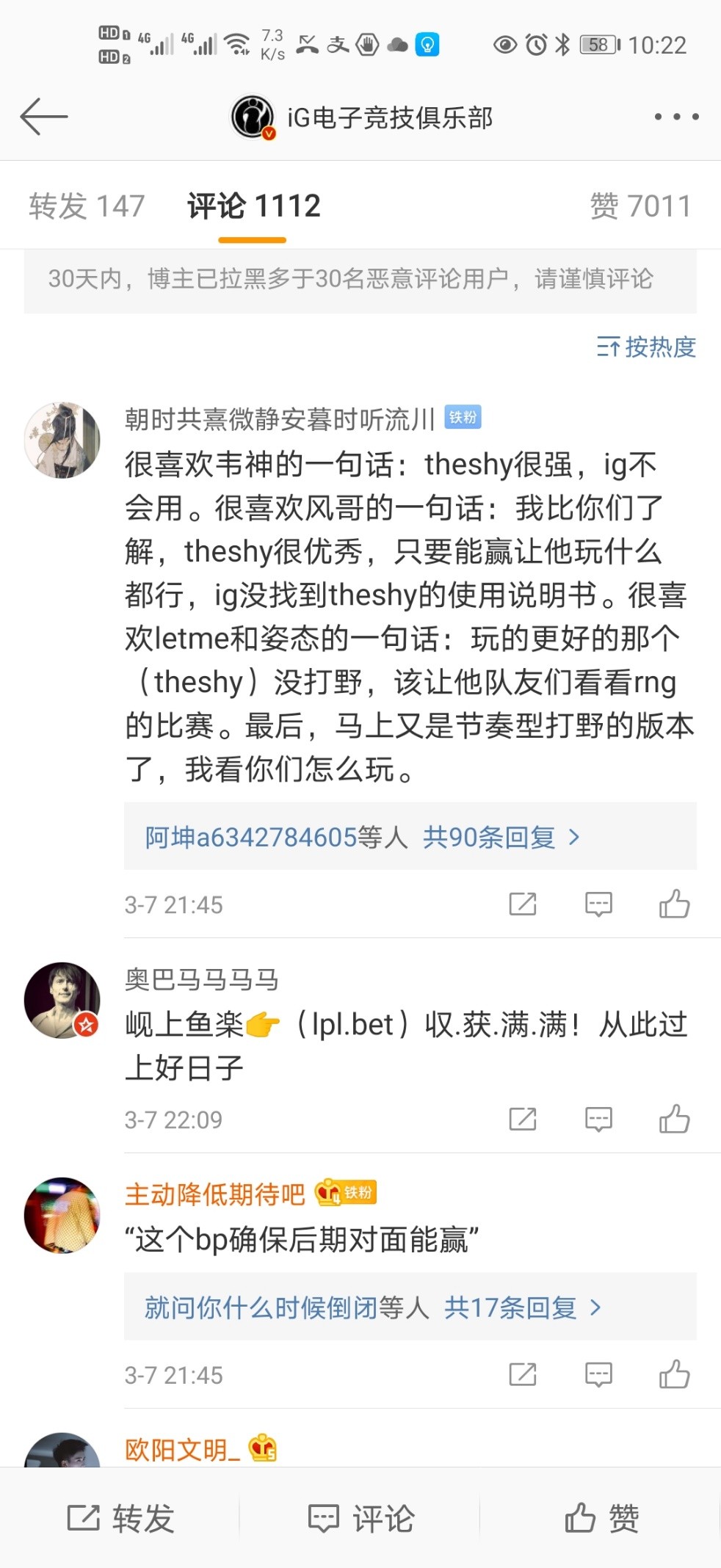721x1568 pixels.
Task: Open the 按热度 sort option
Action: (646, 345)
